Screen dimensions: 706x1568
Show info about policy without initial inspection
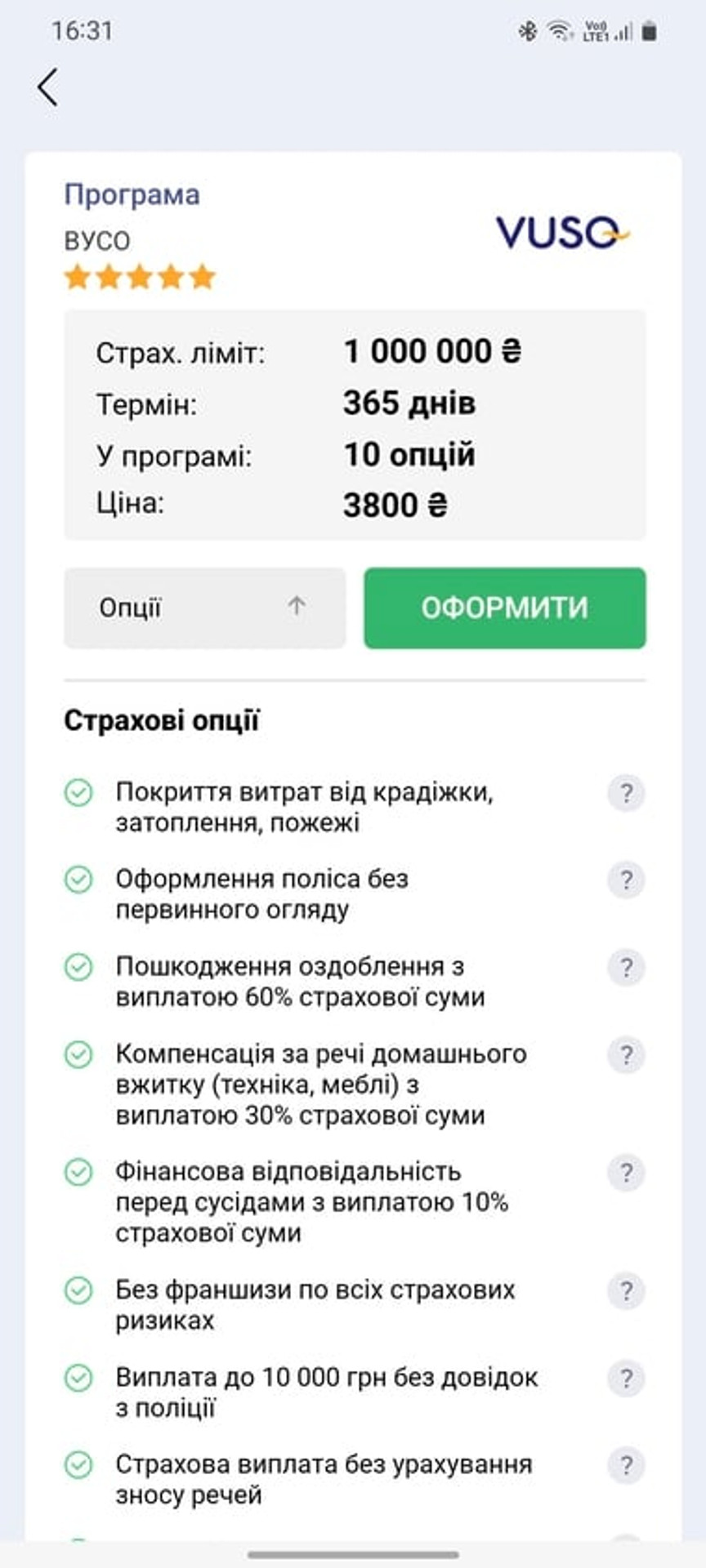[626, 880]
